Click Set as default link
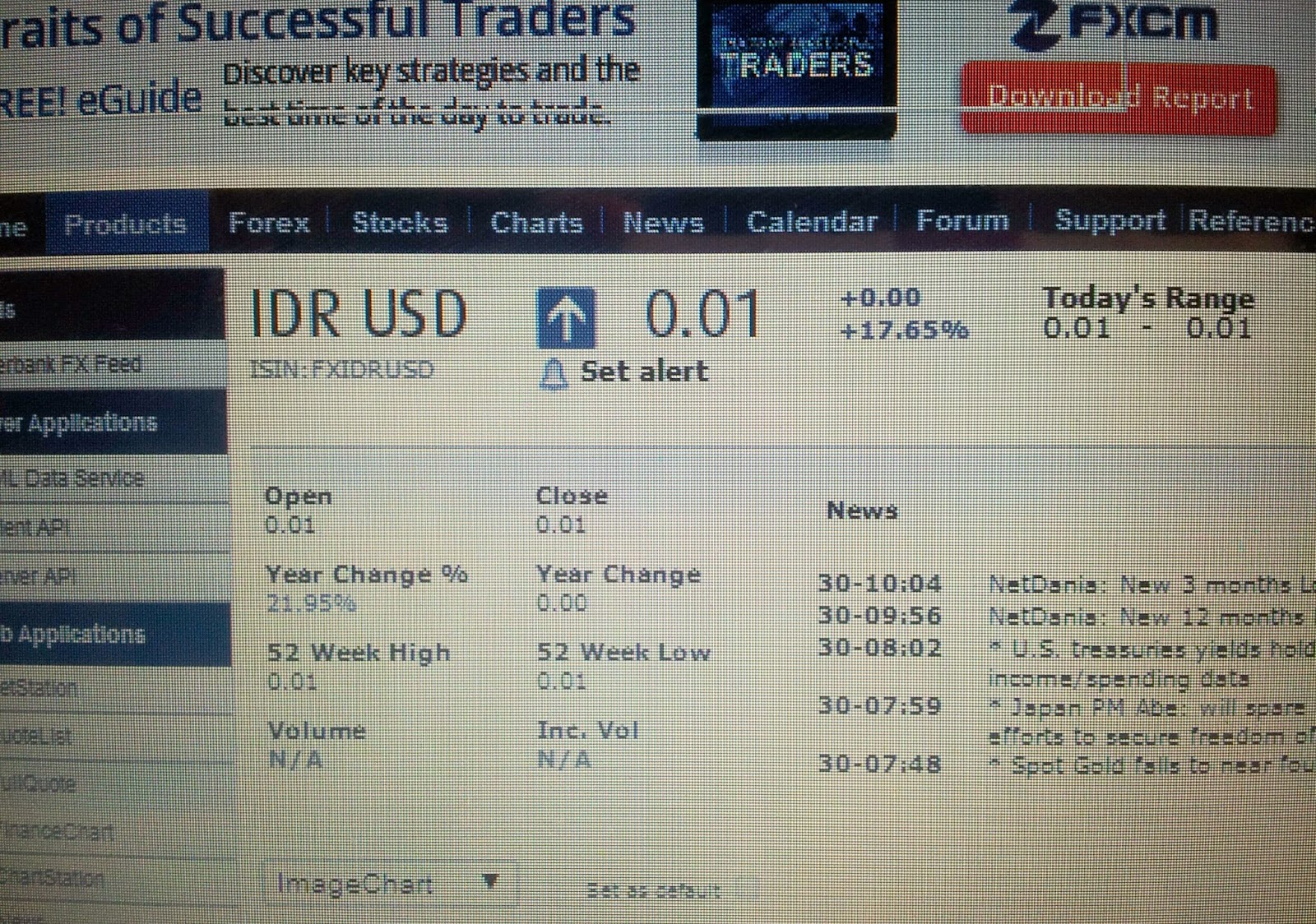Screen dimensions: 1316x924 pyautogui.click(x=654, y=890)
